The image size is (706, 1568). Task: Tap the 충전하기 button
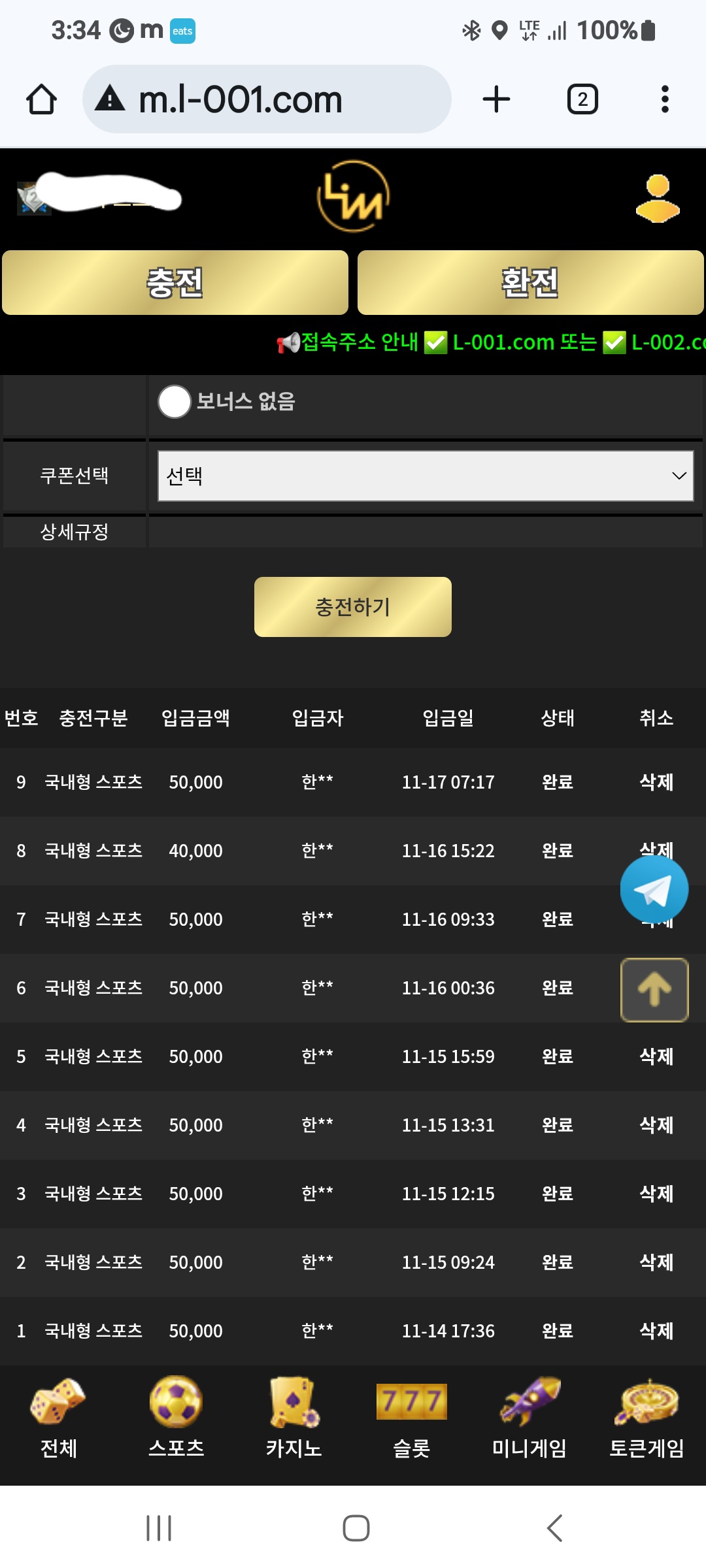(x=352, y=607)
